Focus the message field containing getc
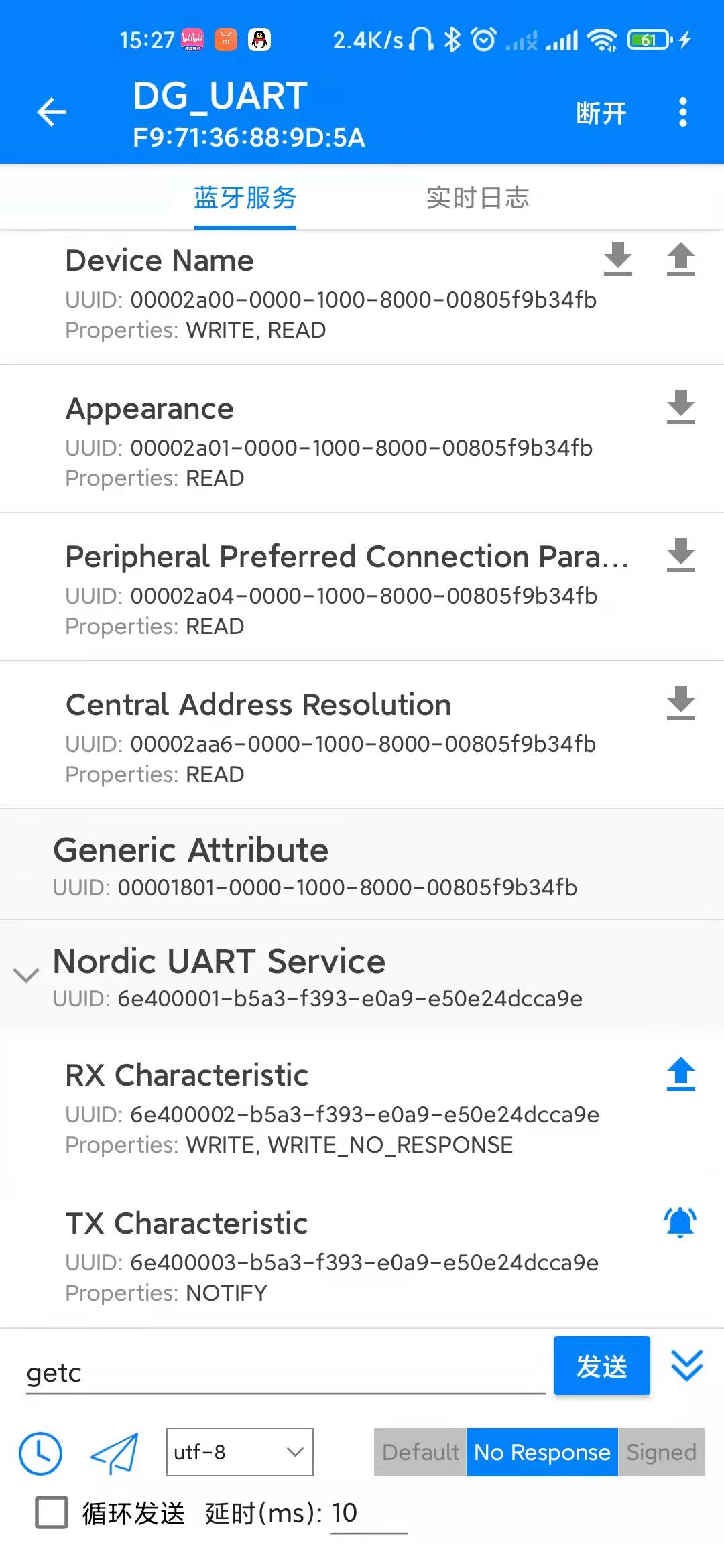Image resolution: width=724 pixels, height=1568 pixels. [286, 1373]
